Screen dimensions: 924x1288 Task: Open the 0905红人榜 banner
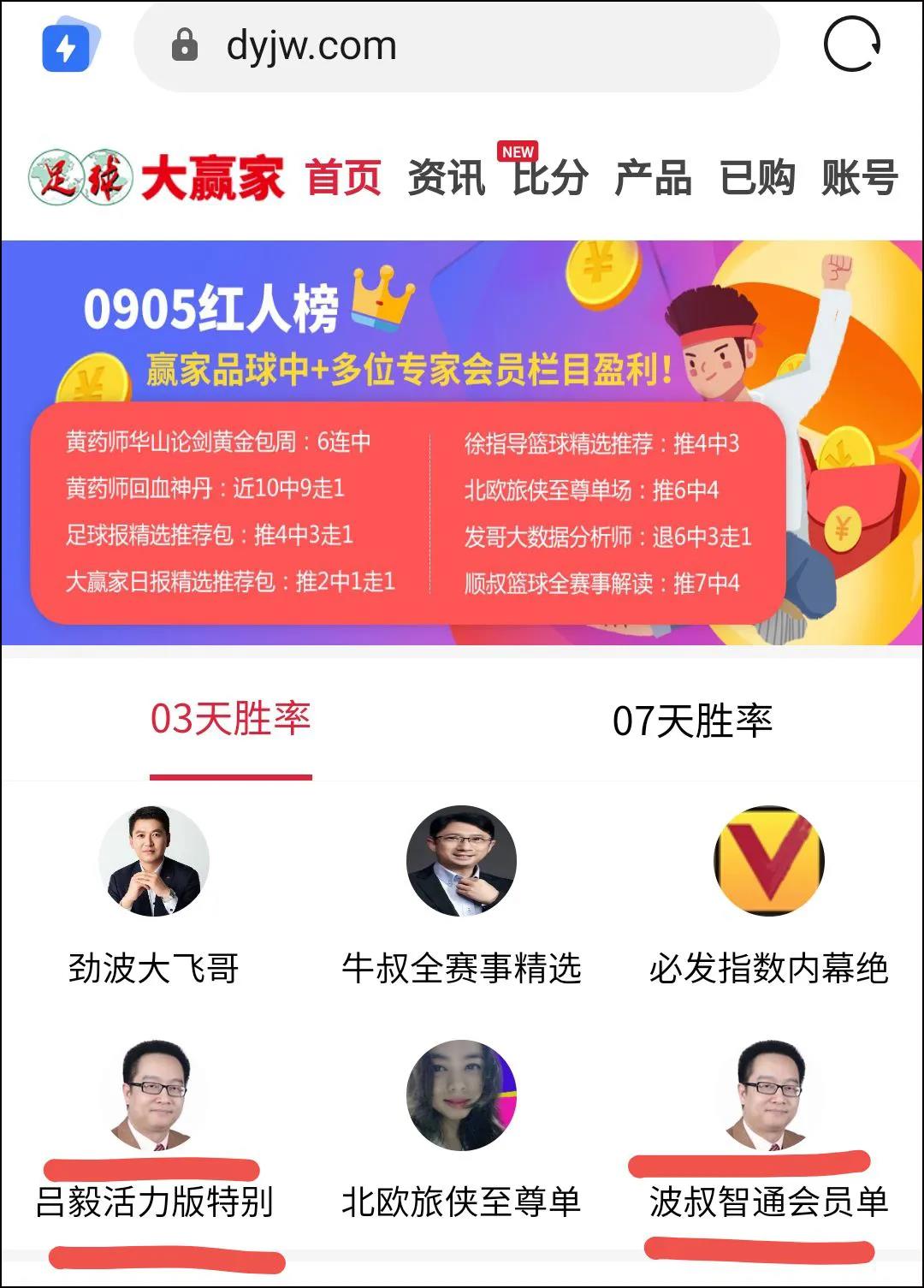pos(462,442)
